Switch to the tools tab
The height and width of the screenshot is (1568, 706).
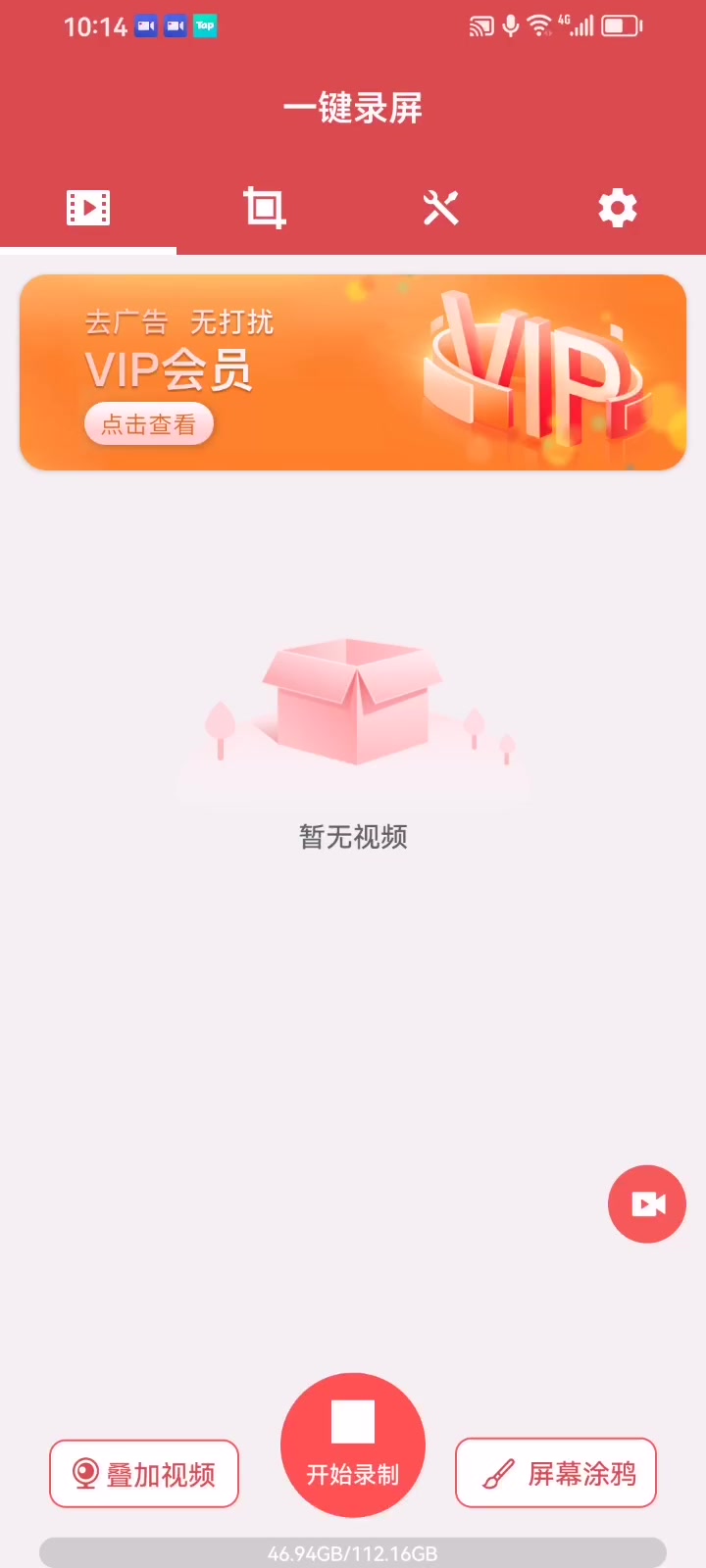tap(440, 208)
